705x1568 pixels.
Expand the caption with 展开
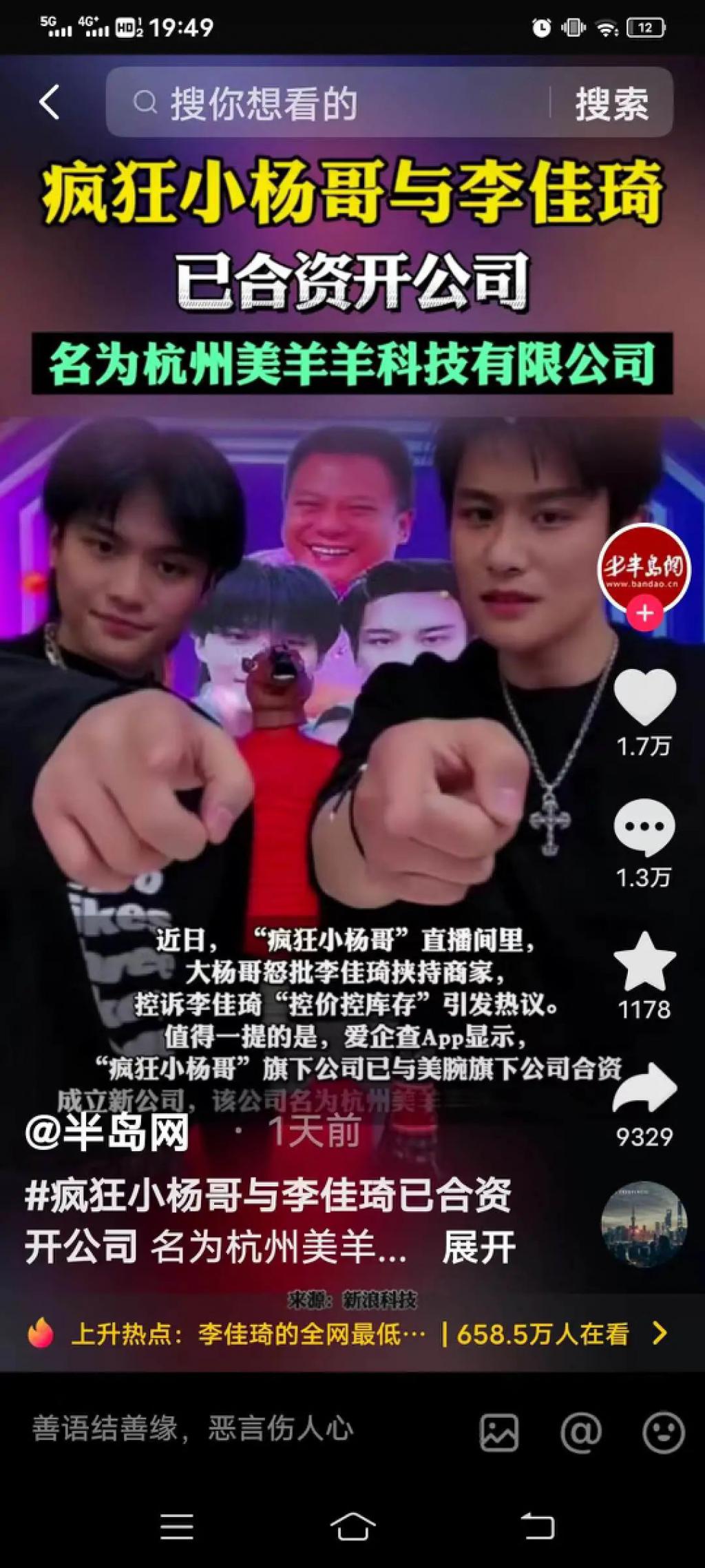478,1247
